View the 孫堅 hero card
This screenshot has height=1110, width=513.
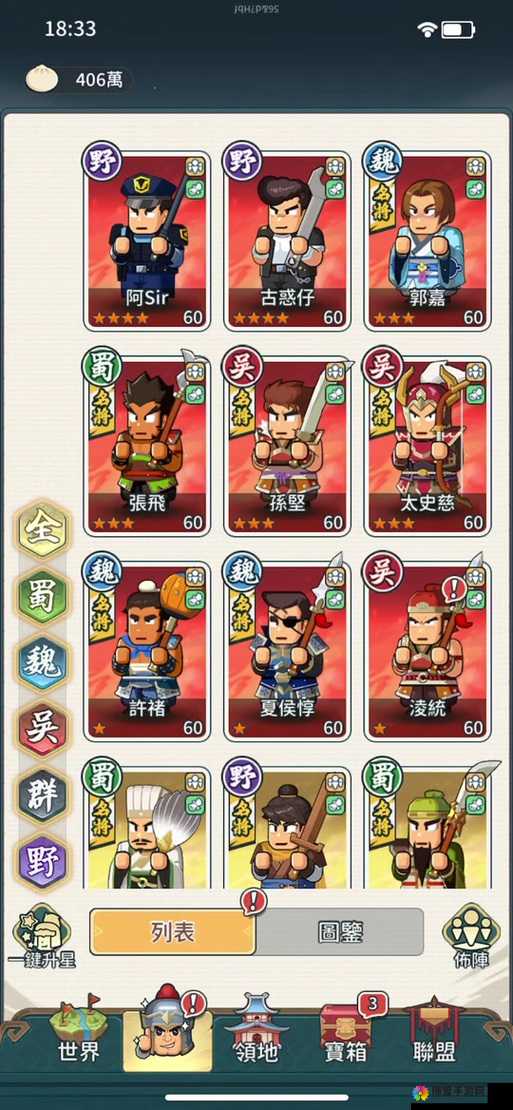pos(287,446)
